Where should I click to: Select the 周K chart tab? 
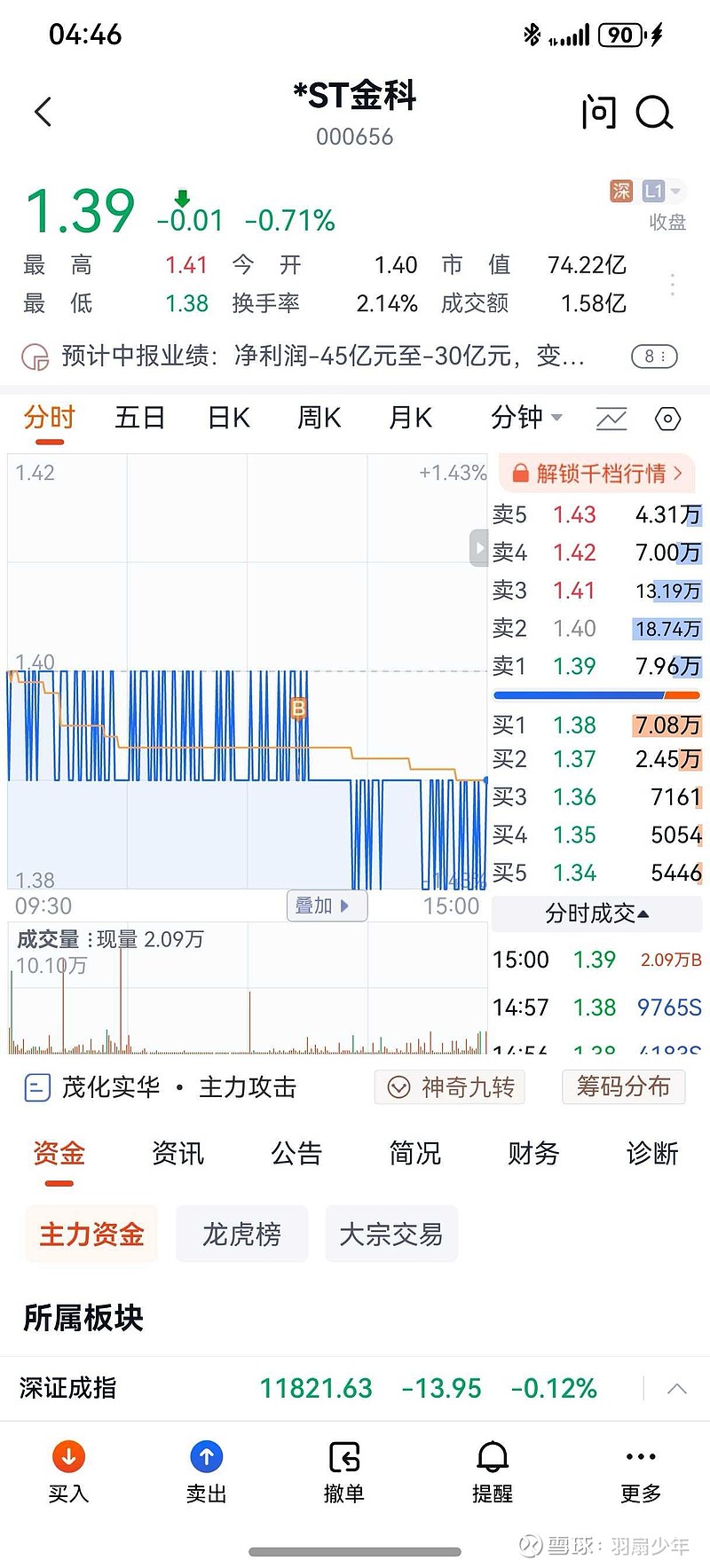click(x=319, y=418)
